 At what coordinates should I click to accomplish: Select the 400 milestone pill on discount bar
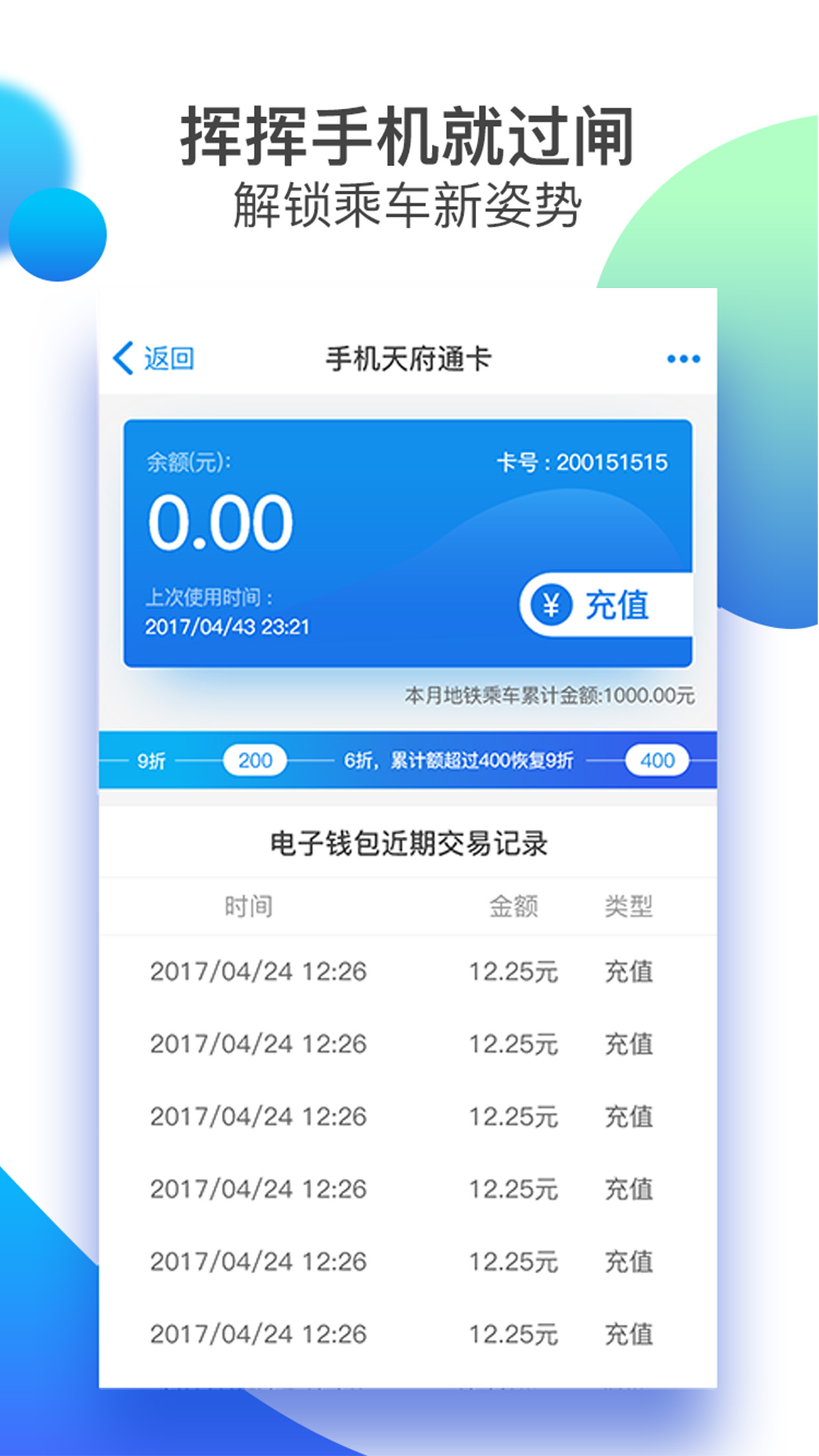[x=655, y=760]
